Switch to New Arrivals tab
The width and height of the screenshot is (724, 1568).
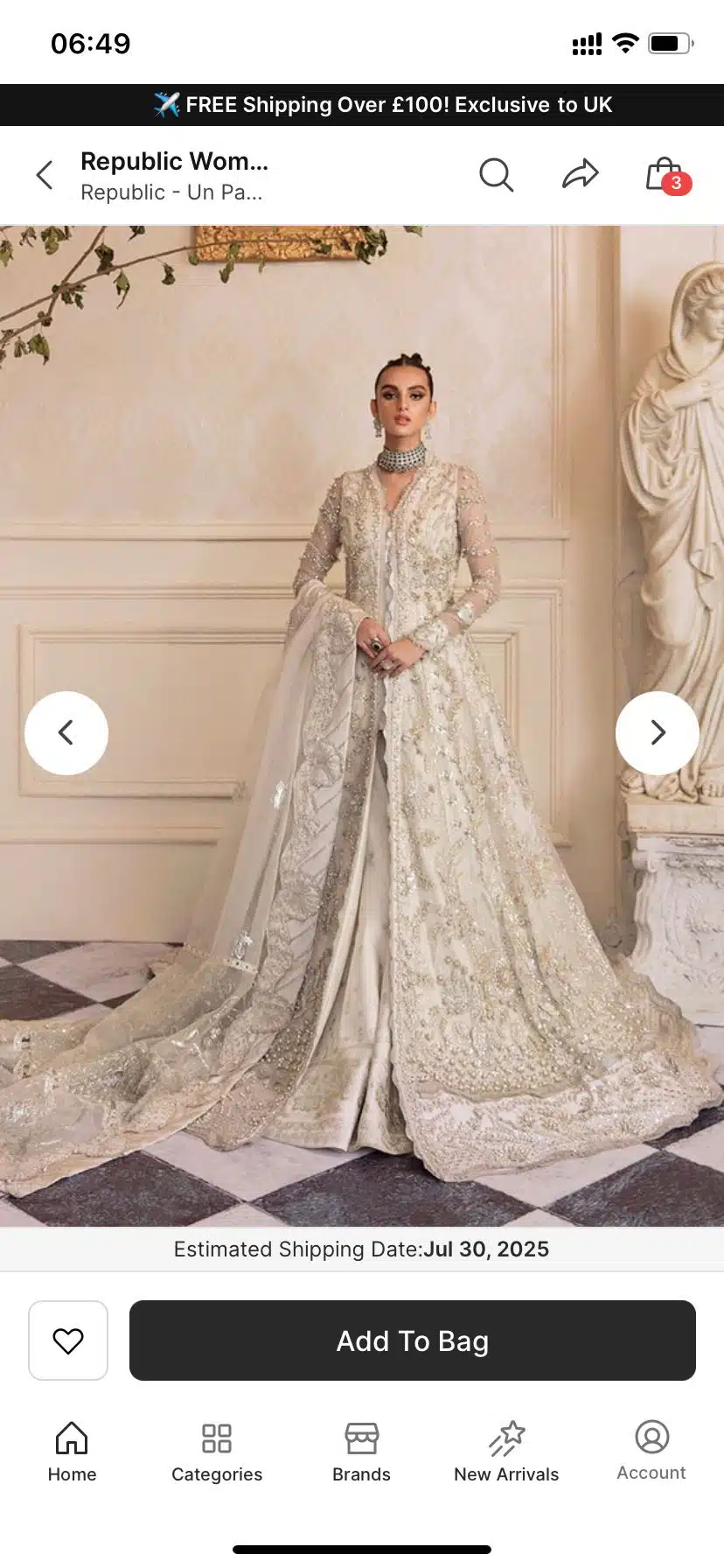coord(506,1452)
